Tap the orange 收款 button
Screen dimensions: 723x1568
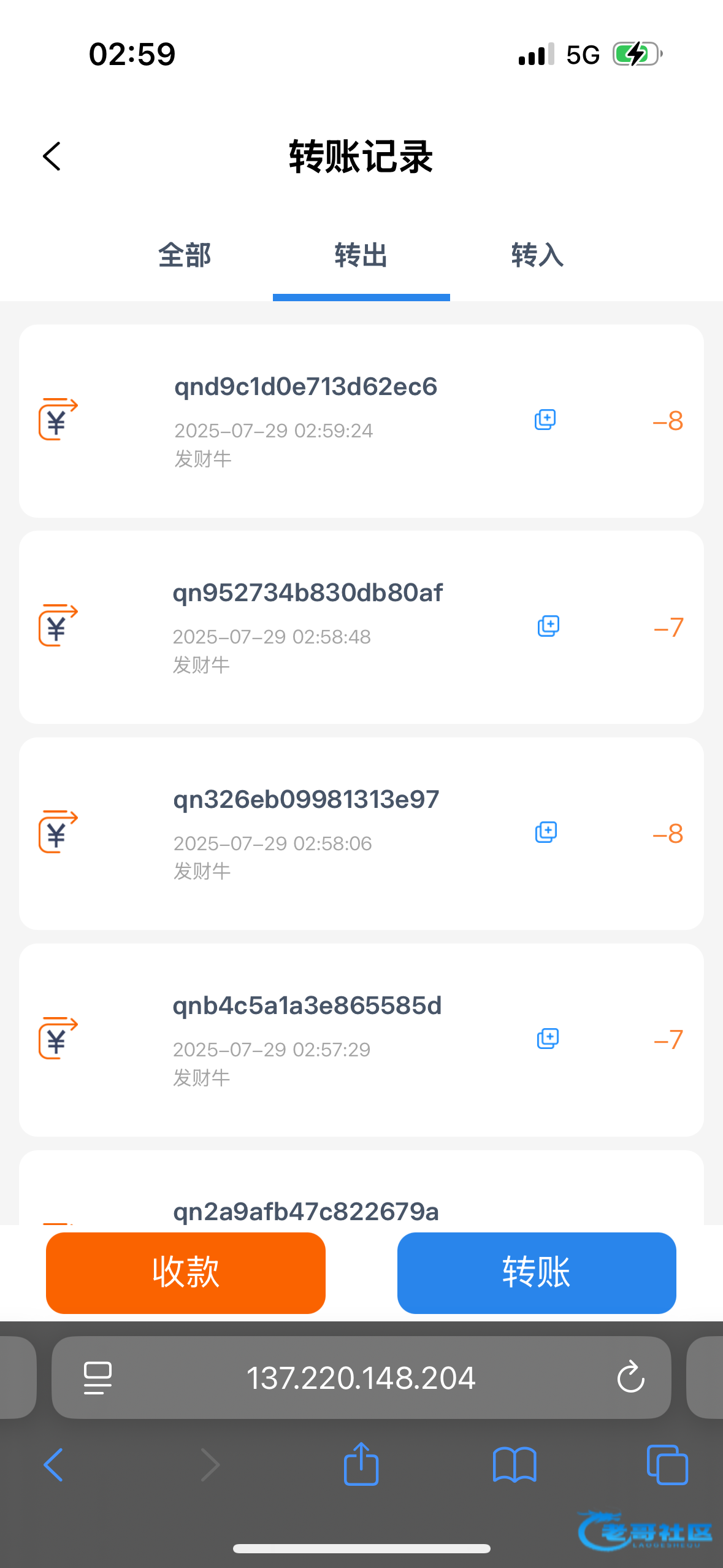[185, 1273]
